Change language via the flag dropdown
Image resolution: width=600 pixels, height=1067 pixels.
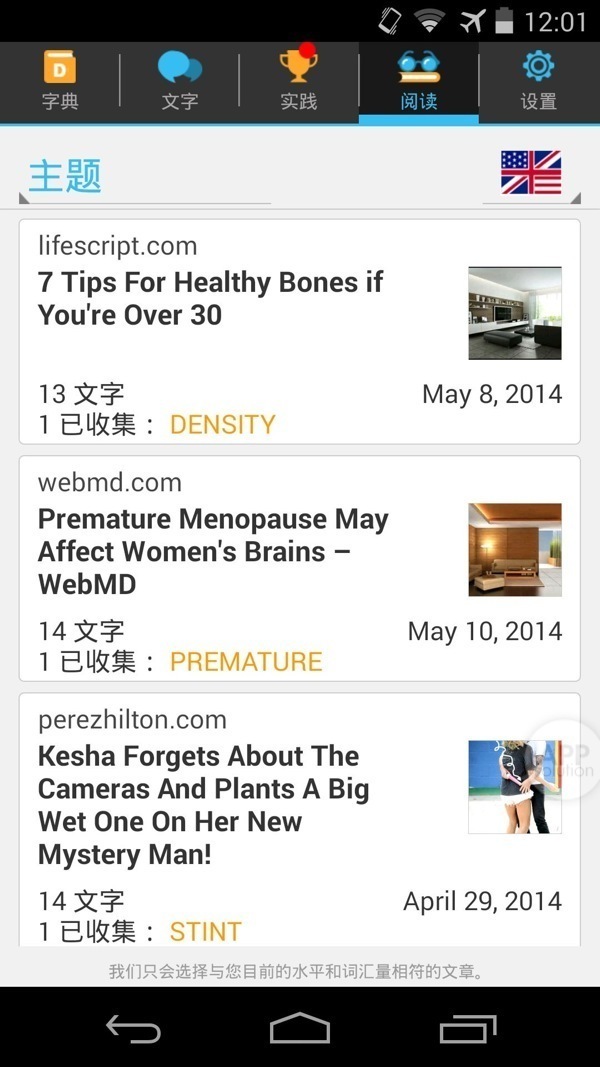tap(531, 174)
